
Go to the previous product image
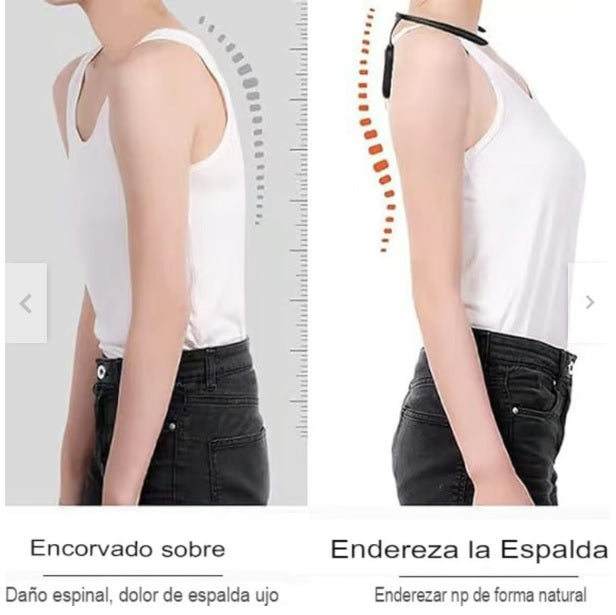click(25, 303)
